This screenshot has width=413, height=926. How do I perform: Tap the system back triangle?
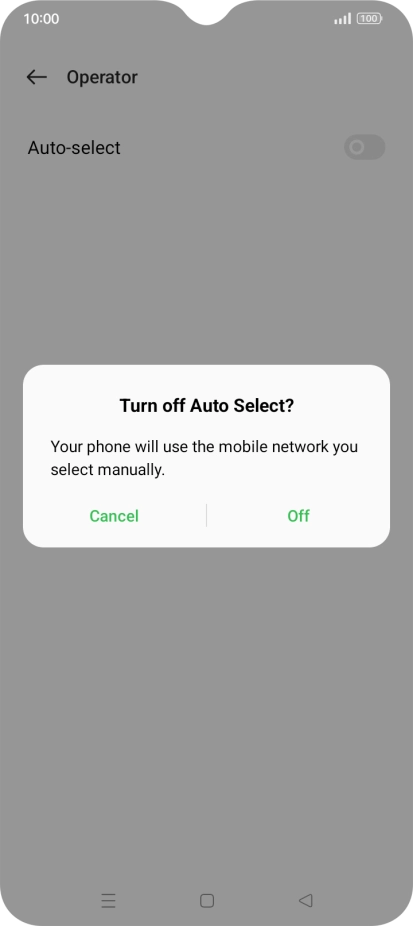(x=305, y=900)
